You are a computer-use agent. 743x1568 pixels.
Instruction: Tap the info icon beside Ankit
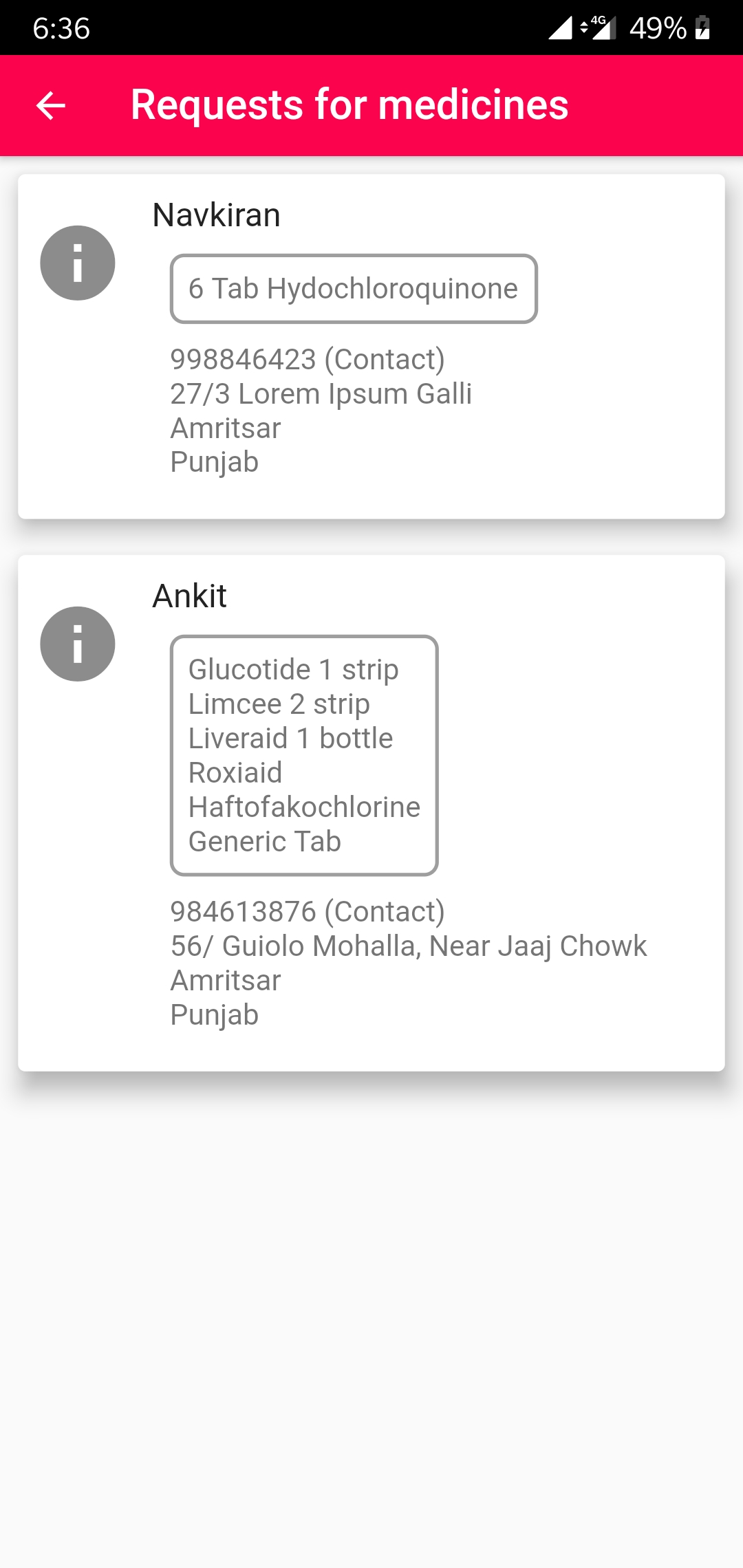[x=78, y=644]
